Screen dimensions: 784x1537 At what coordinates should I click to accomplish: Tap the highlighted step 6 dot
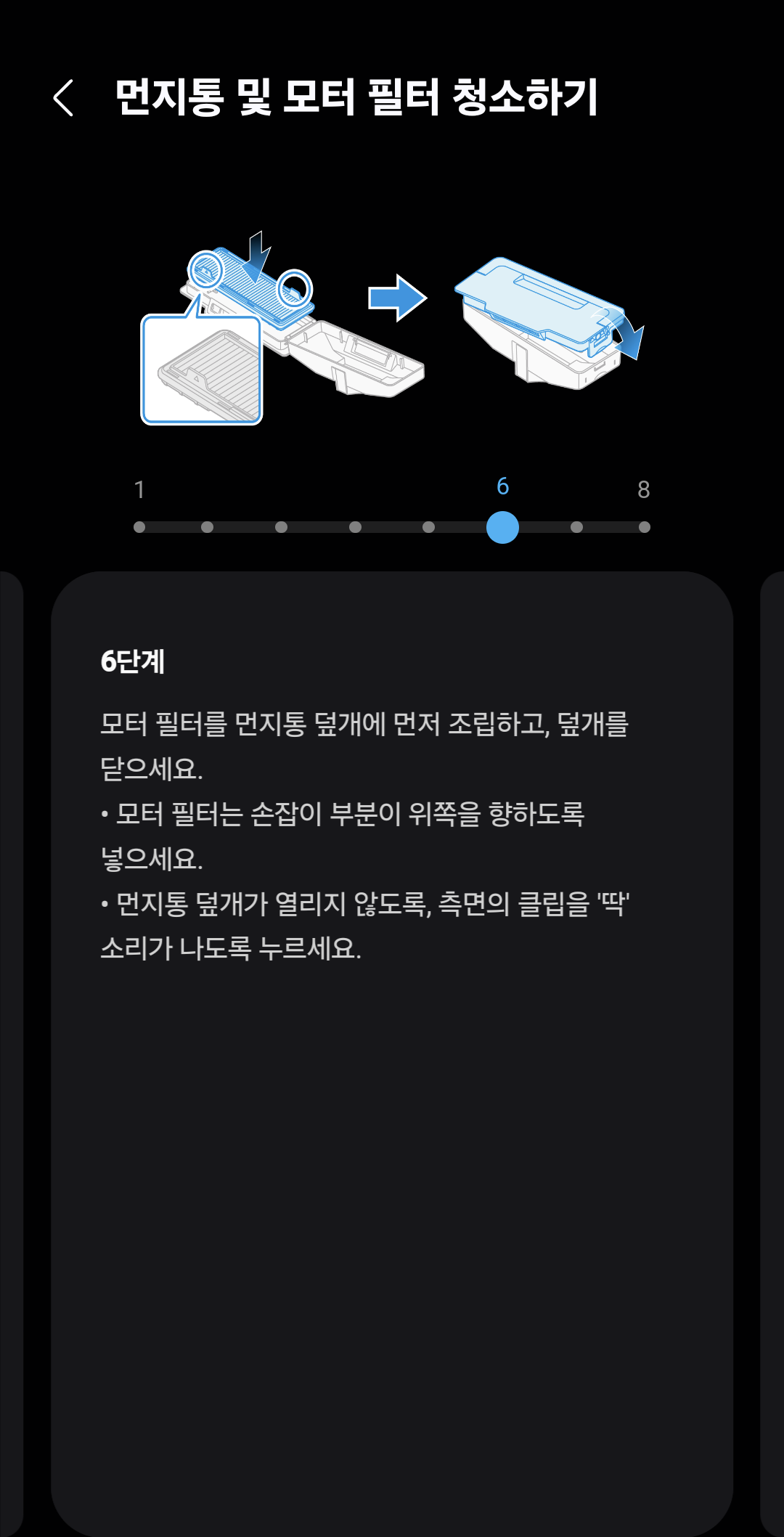point(503,526)
